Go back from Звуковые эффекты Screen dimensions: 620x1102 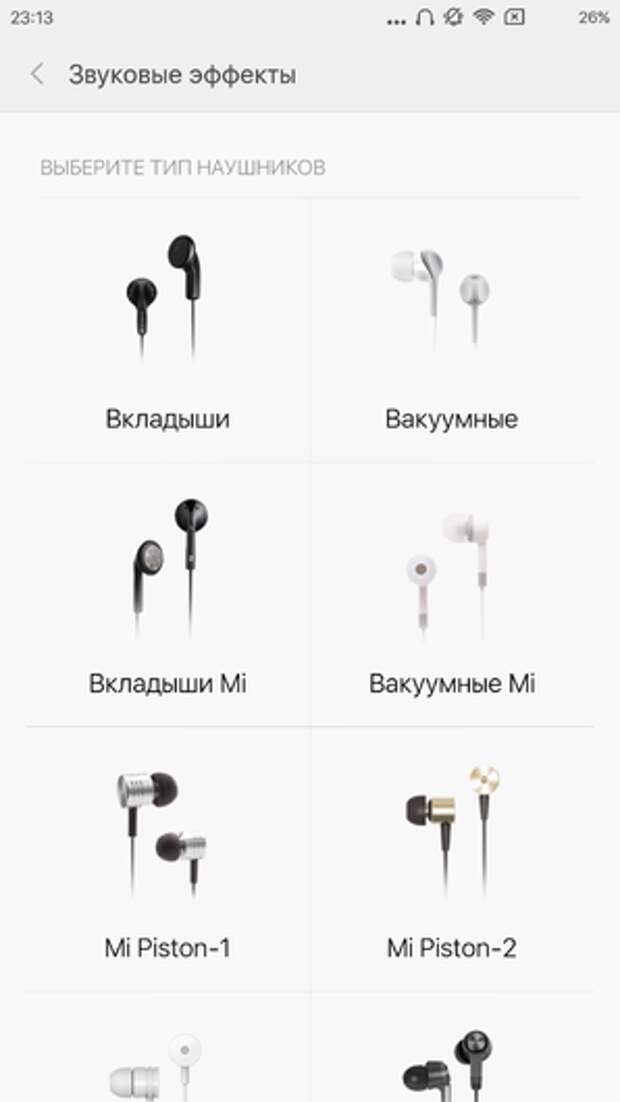pos(38,75)
